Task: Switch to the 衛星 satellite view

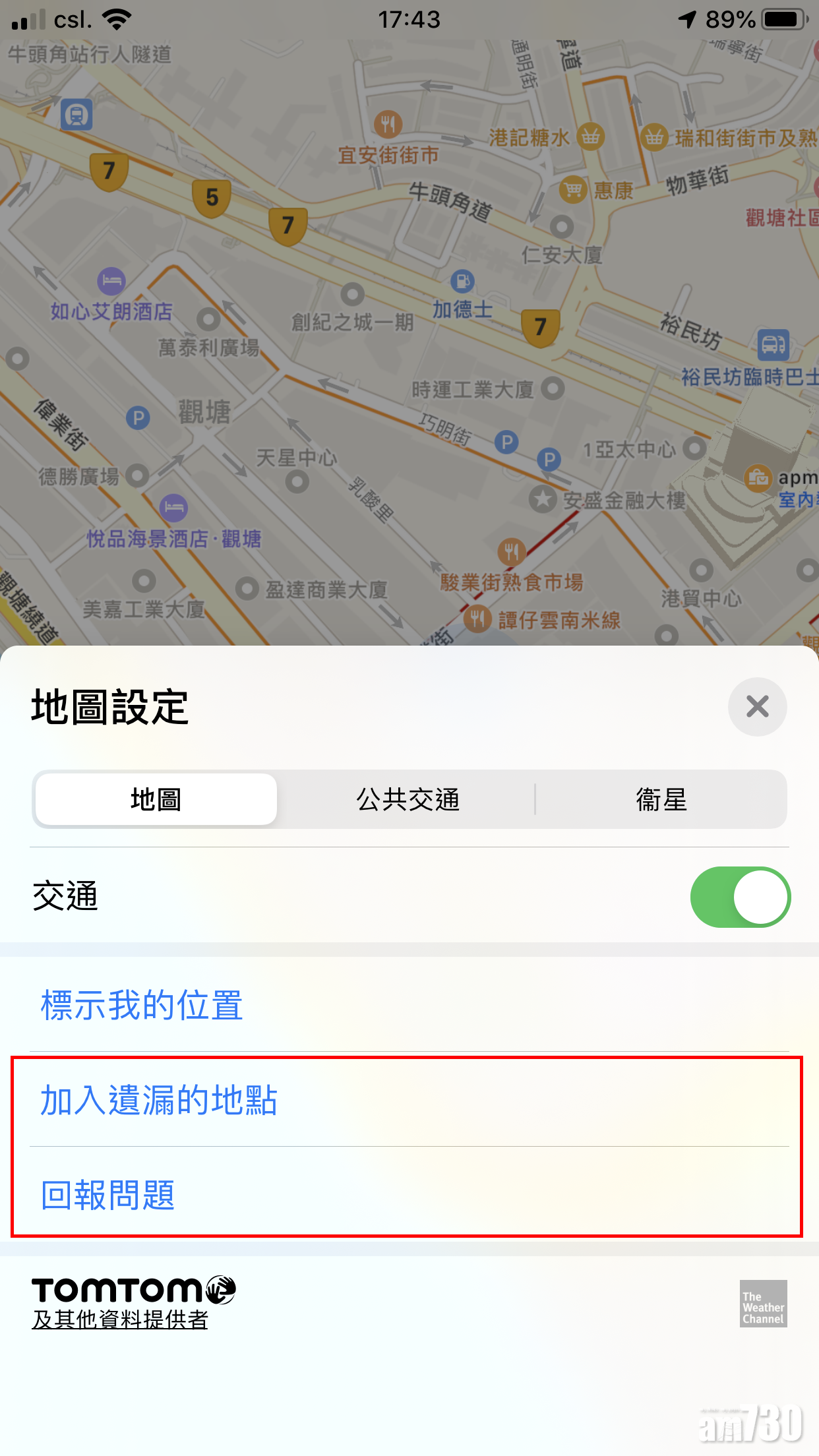Action: click(661, 799)
